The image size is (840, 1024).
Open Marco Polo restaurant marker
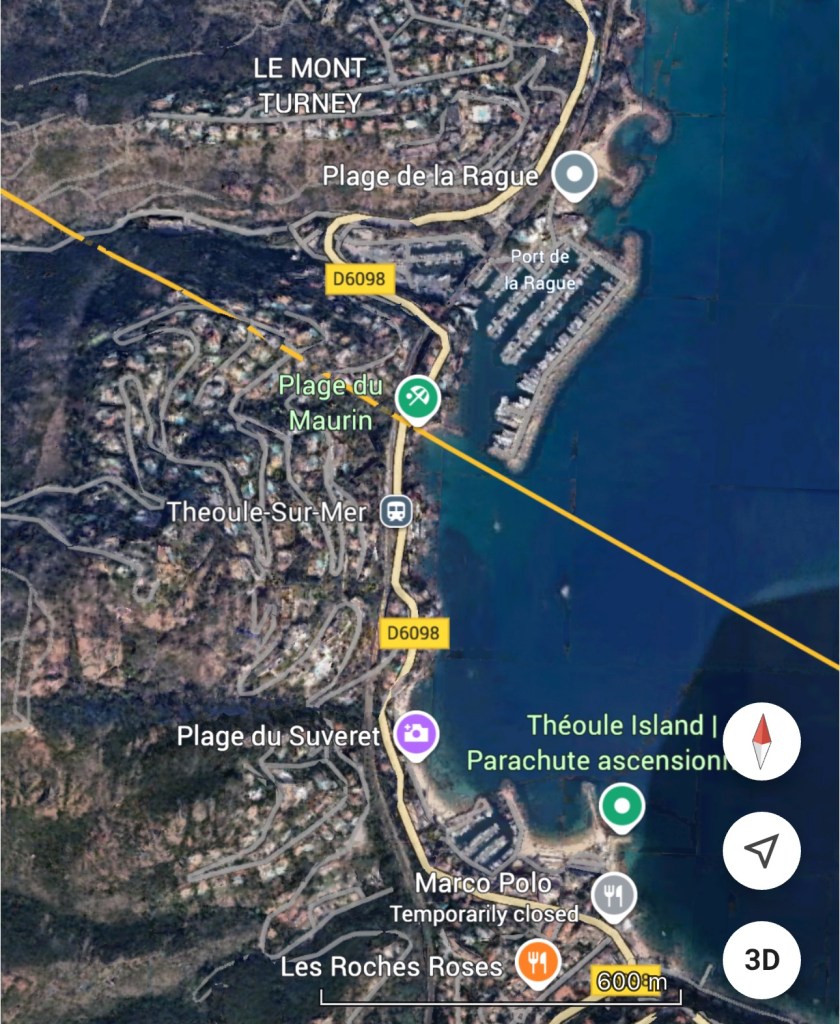[612, 894]
